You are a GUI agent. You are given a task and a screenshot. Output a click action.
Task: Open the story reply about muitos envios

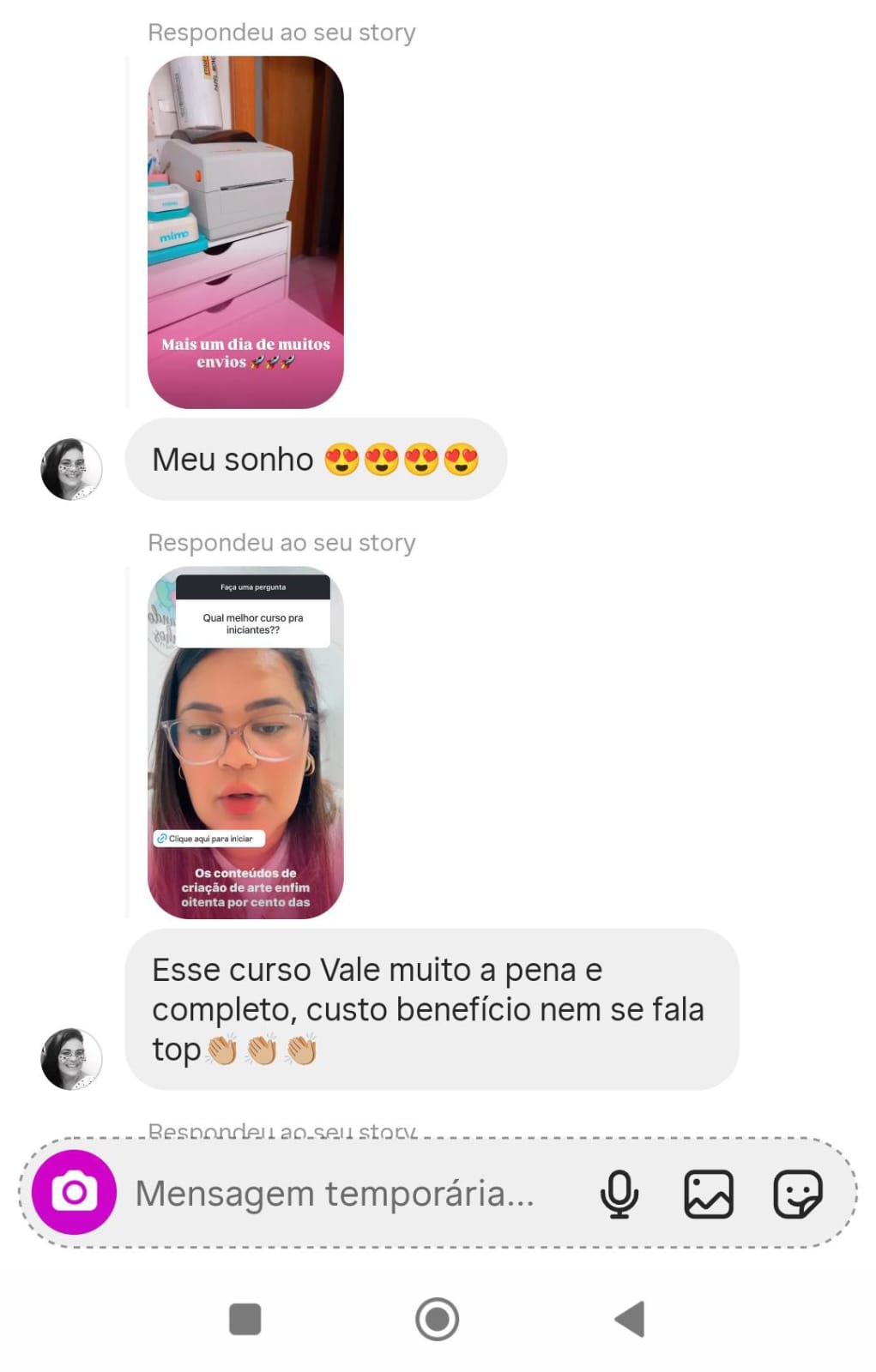coord(245,232)
